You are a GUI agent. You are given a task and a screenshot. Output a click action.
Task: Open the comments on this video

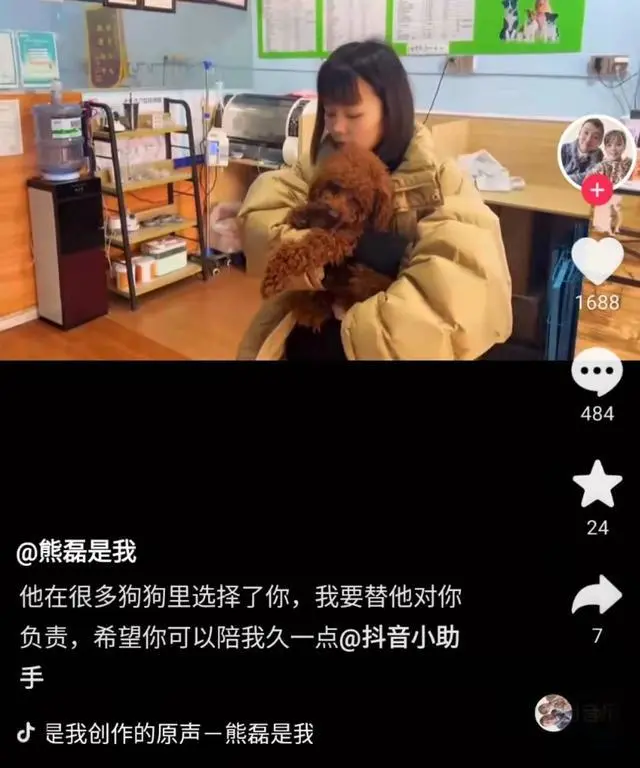[x=597, y=373]
